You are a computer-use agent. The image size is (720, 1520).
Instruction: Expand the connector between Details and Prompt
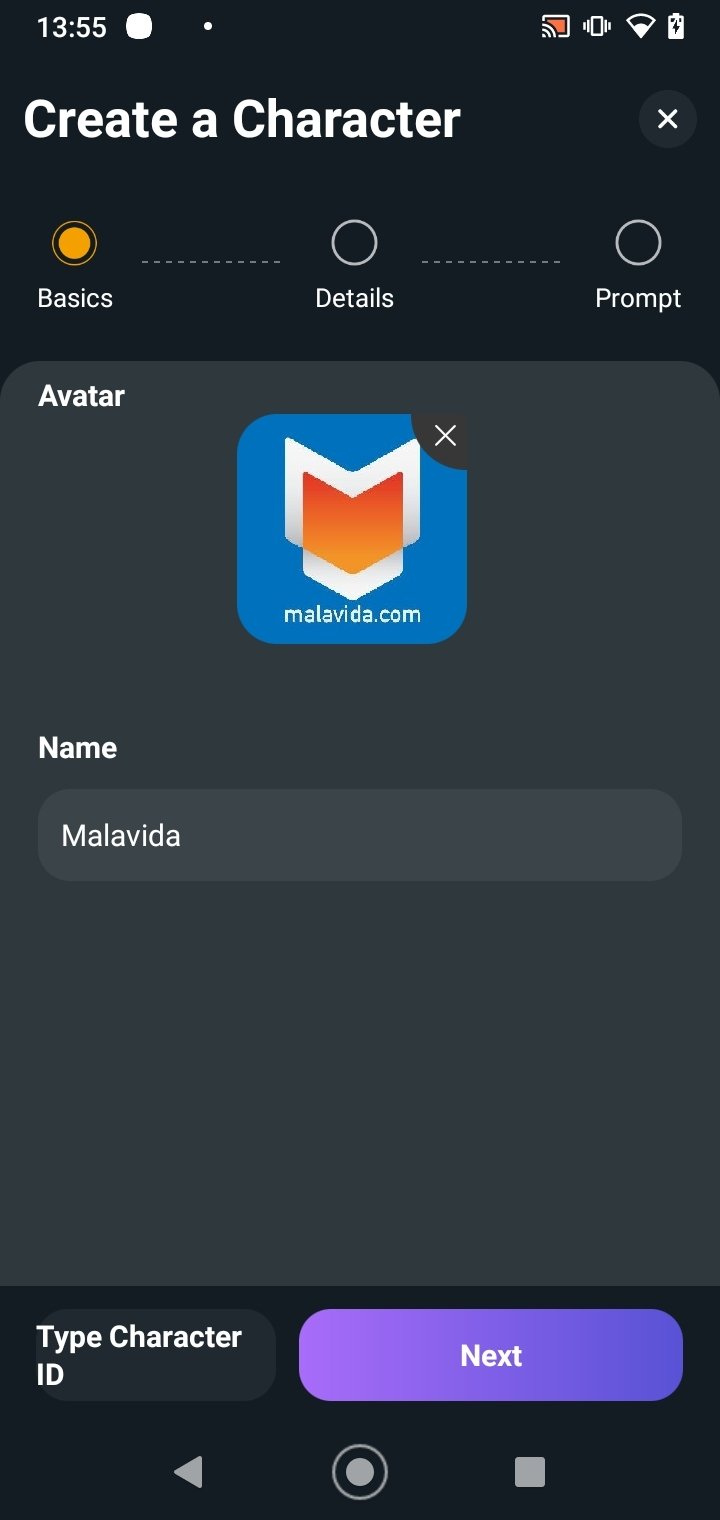(x=491, y=260)
